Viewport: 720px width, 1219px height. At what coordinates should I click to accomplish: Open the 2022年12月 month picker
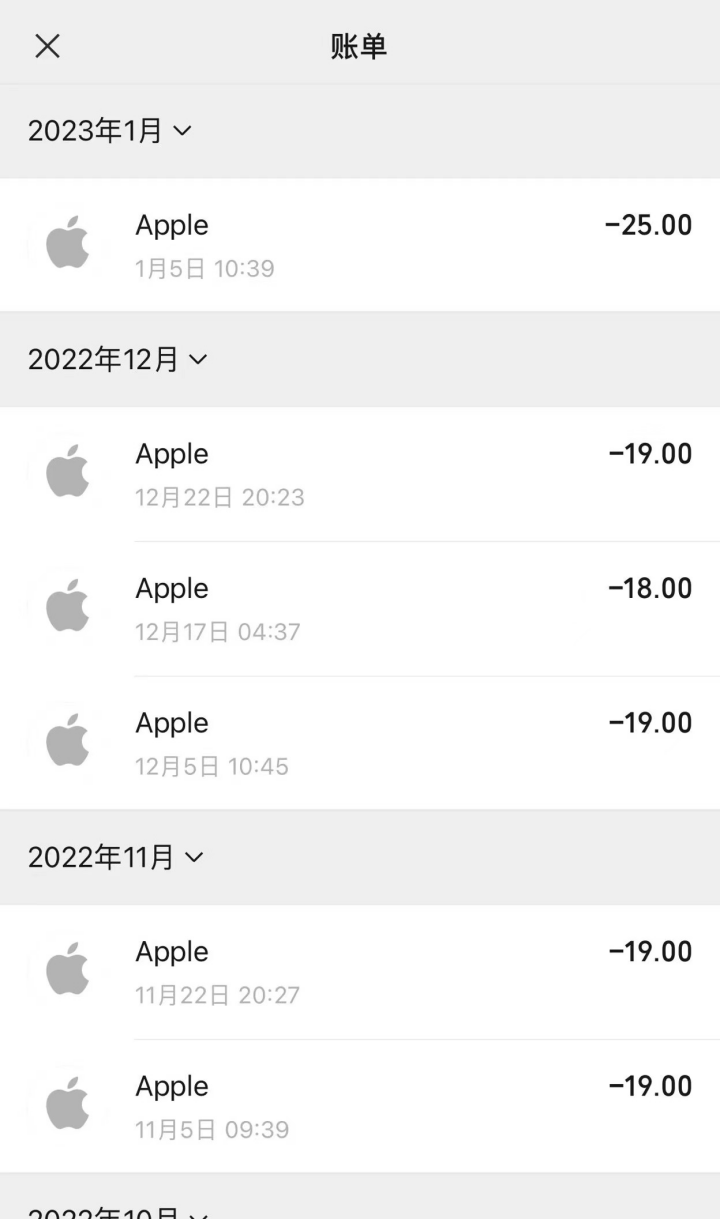coord(117,359)
